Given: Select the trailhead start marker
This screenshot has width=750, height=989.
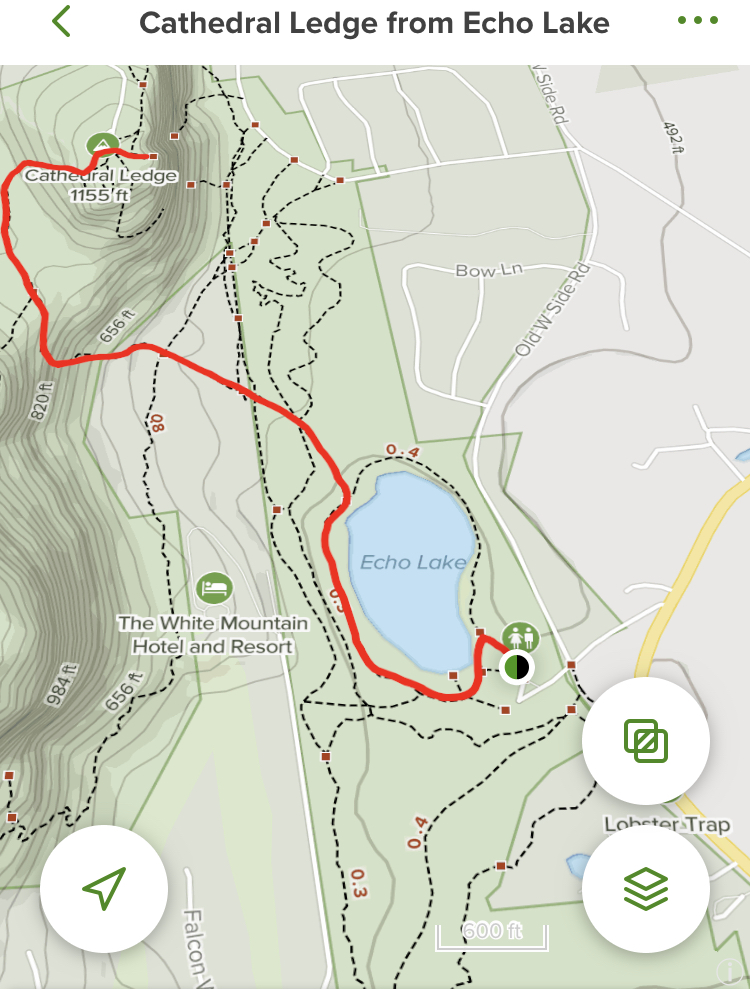Looking at the screenshot, I should [x=516, y=666].
